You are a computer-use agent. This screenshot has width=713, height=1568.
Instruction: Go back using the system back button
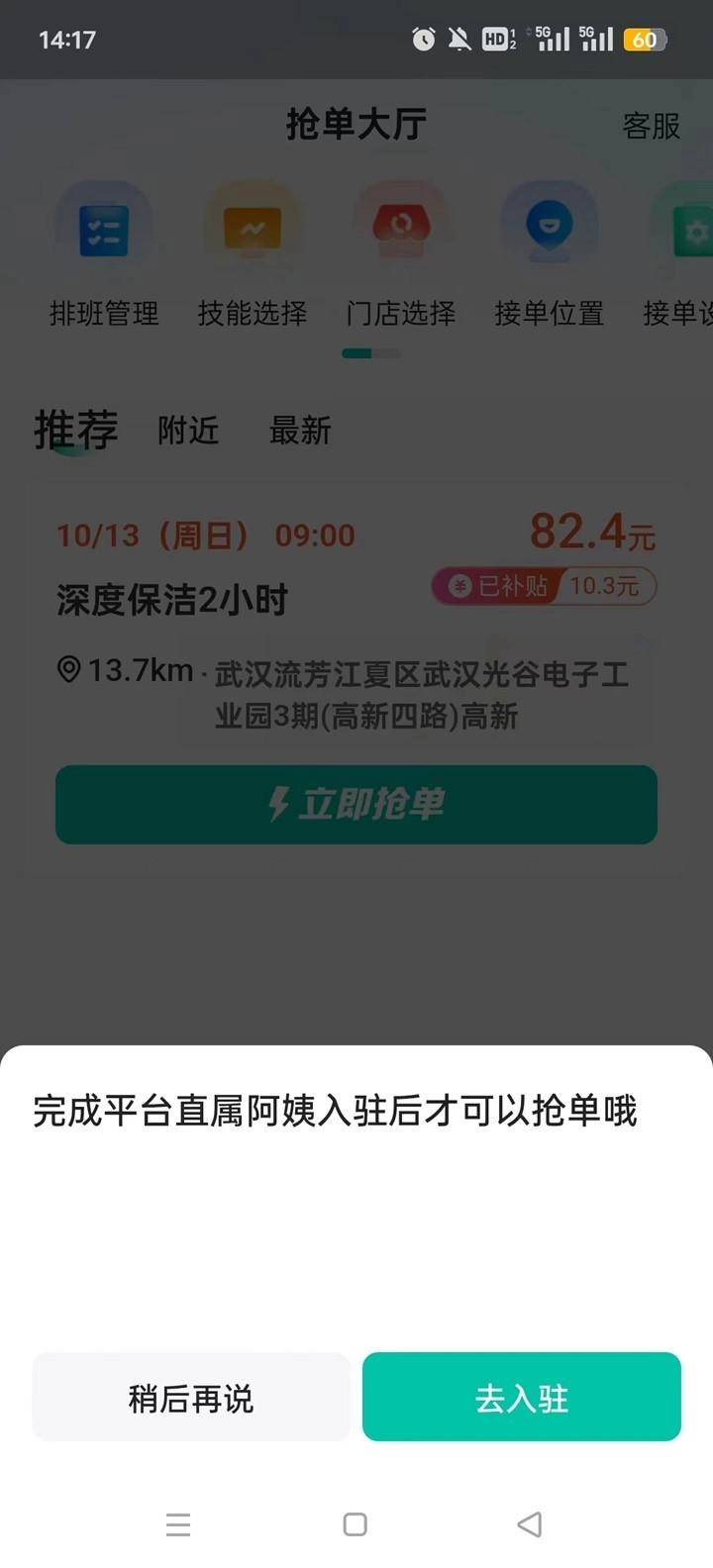point(530,1524)
